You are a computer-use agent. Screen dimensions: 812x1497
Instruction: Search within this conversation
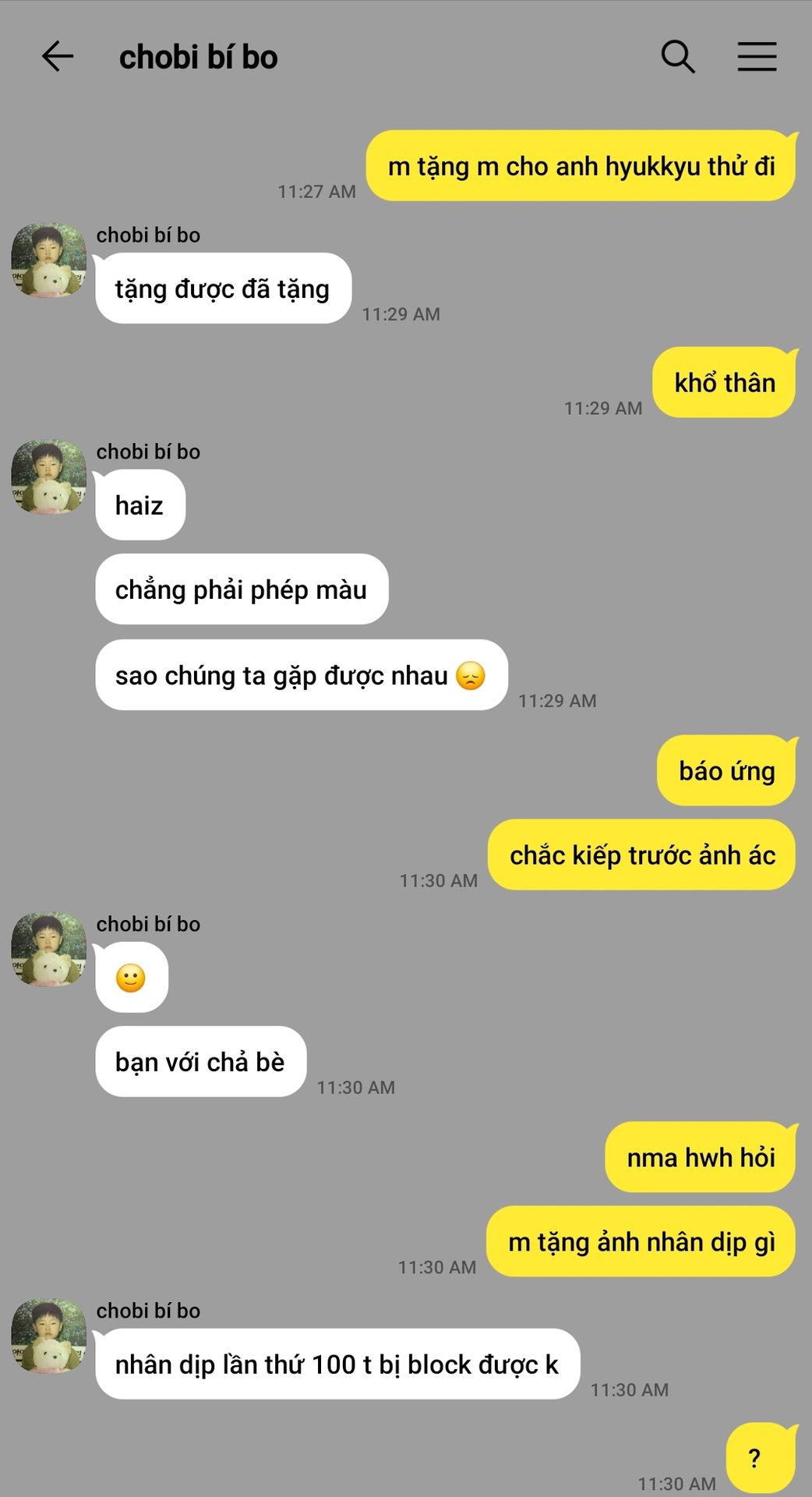point(677,57)
